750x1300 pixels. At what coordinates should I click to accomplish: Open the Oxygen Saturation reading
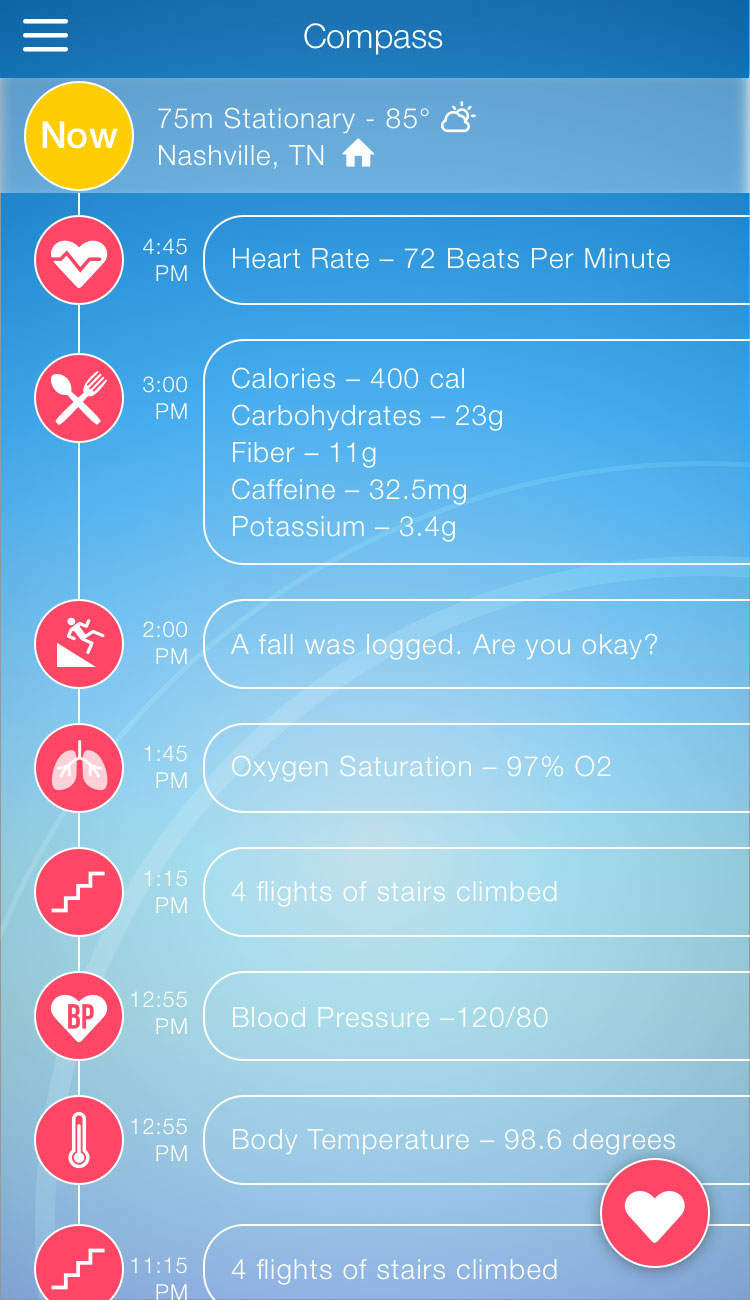pyautogui.click(x=477, y=768)
